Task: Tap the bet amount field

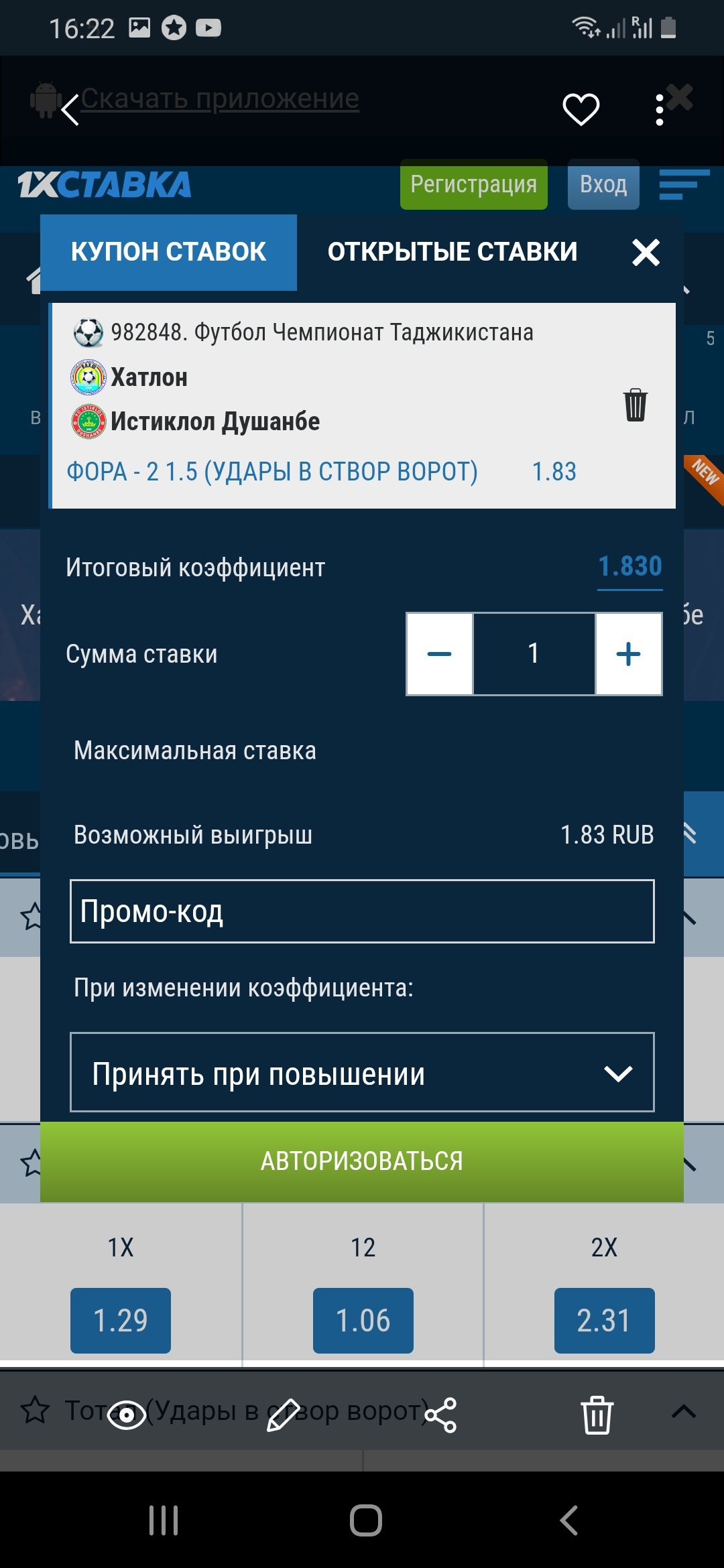Action: click(534, 653)
